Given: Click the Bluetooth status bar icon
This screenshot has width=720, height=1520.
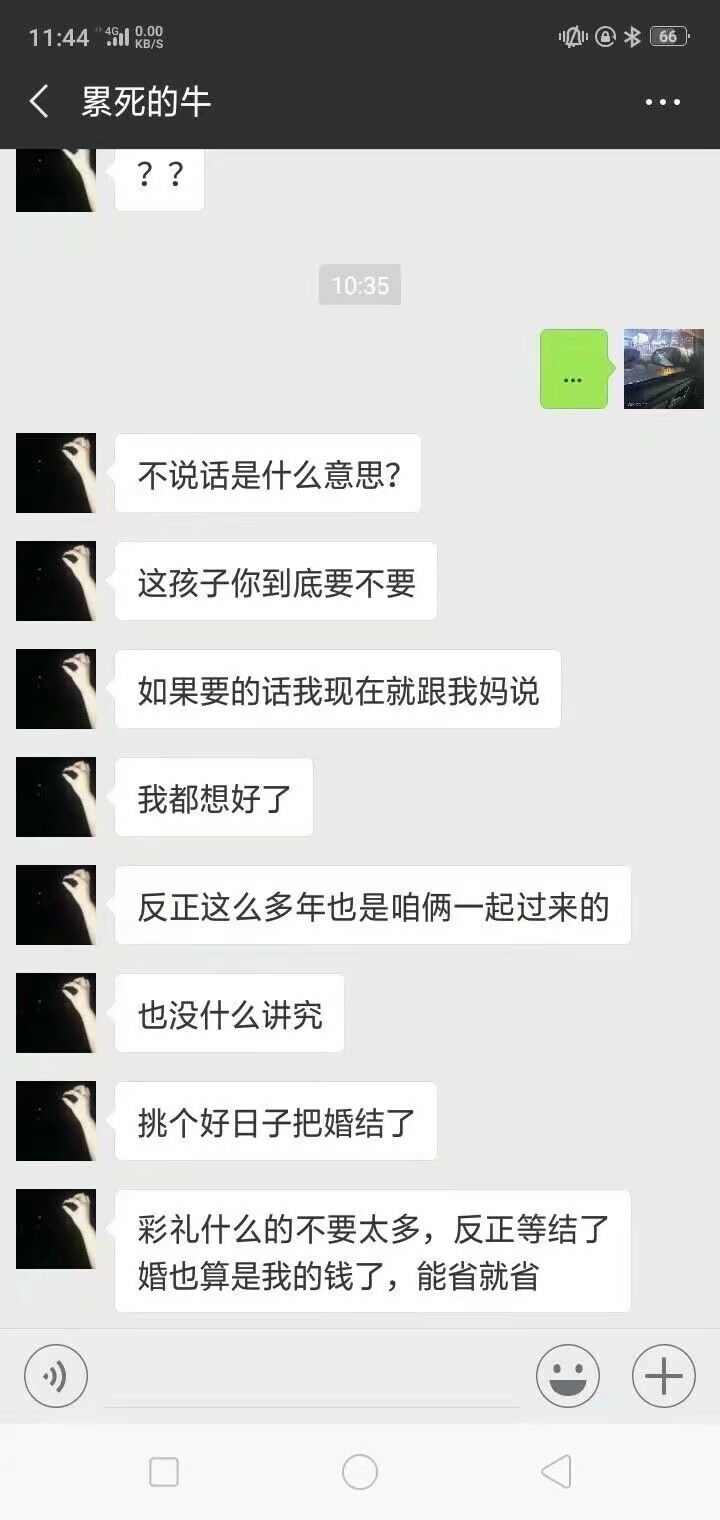Looking at the screenshot, I should point(632,33).
